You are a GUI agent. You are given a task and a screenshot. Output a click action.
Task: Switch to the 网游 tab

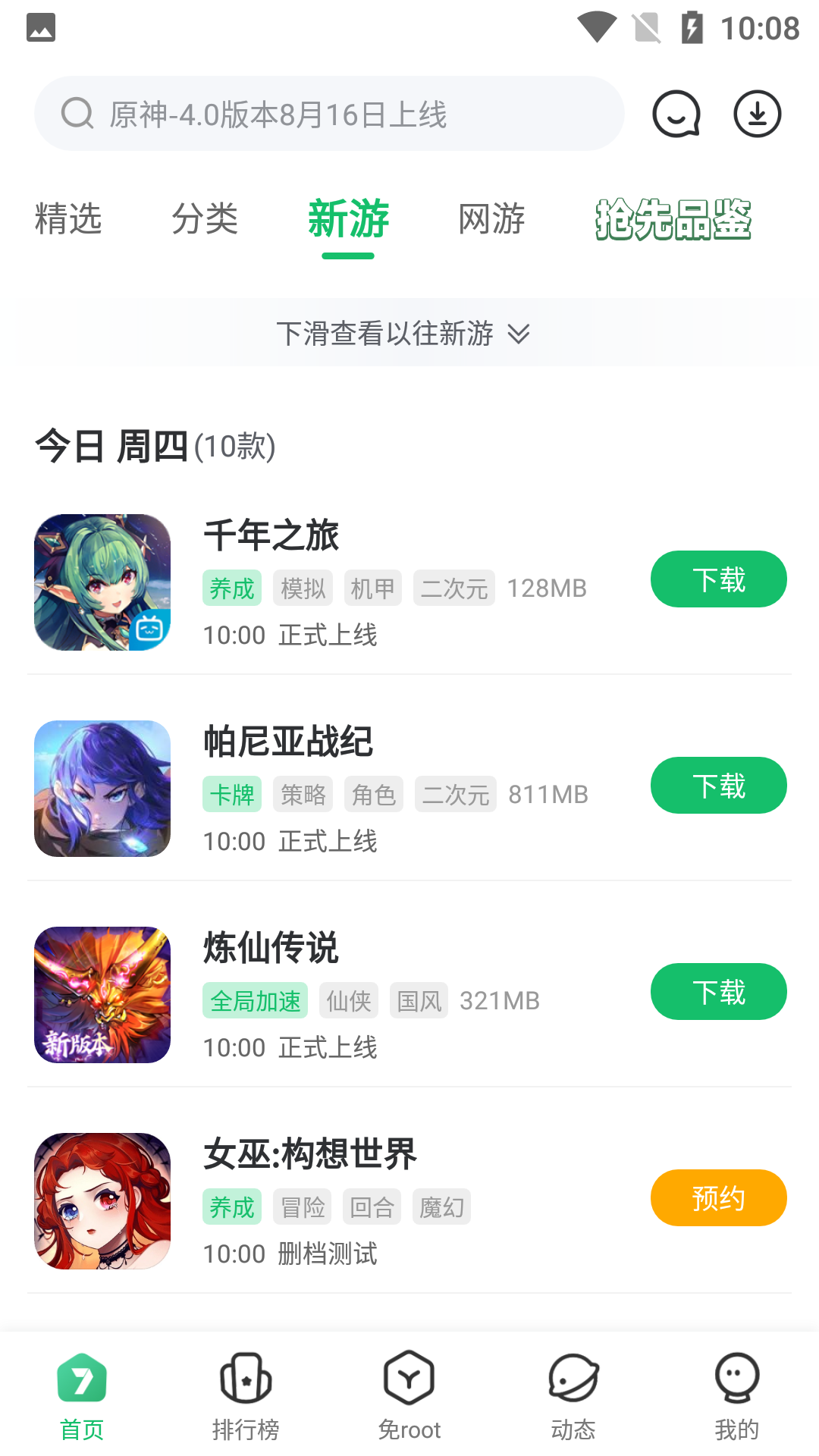click(491, 219)
